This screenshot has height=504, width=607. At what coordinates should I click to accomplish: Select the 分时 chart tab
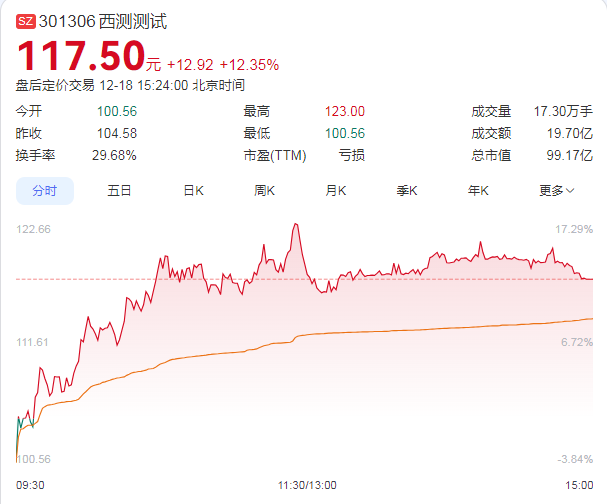point(44,190)
